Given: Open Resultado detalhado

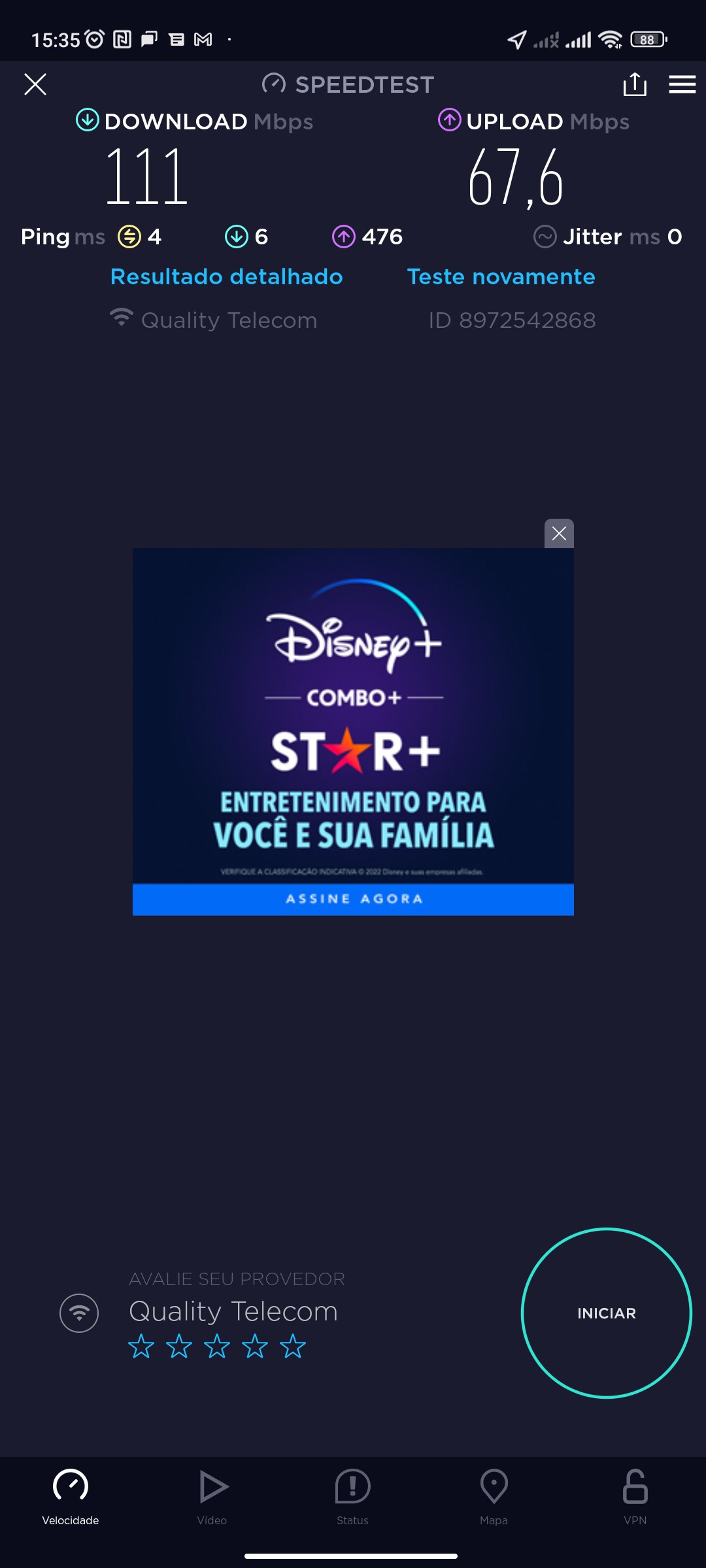Looking at the screenshot, I should point(226,277).
